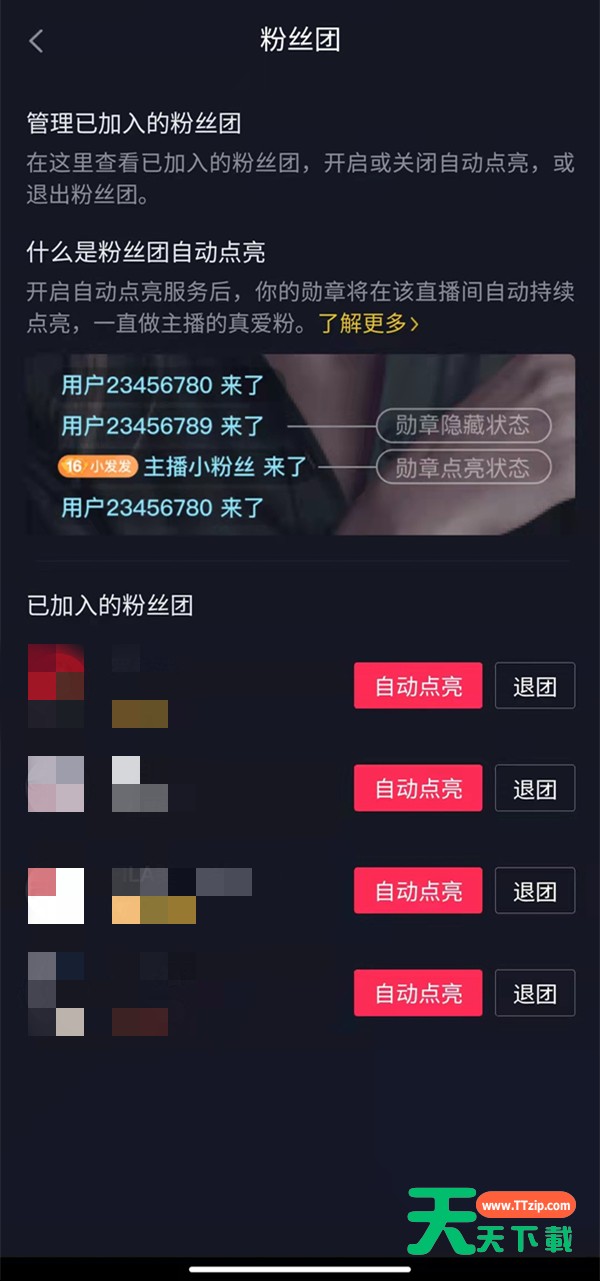
Task: Go back from the 粉丝团 page
Action: point(37,41)
